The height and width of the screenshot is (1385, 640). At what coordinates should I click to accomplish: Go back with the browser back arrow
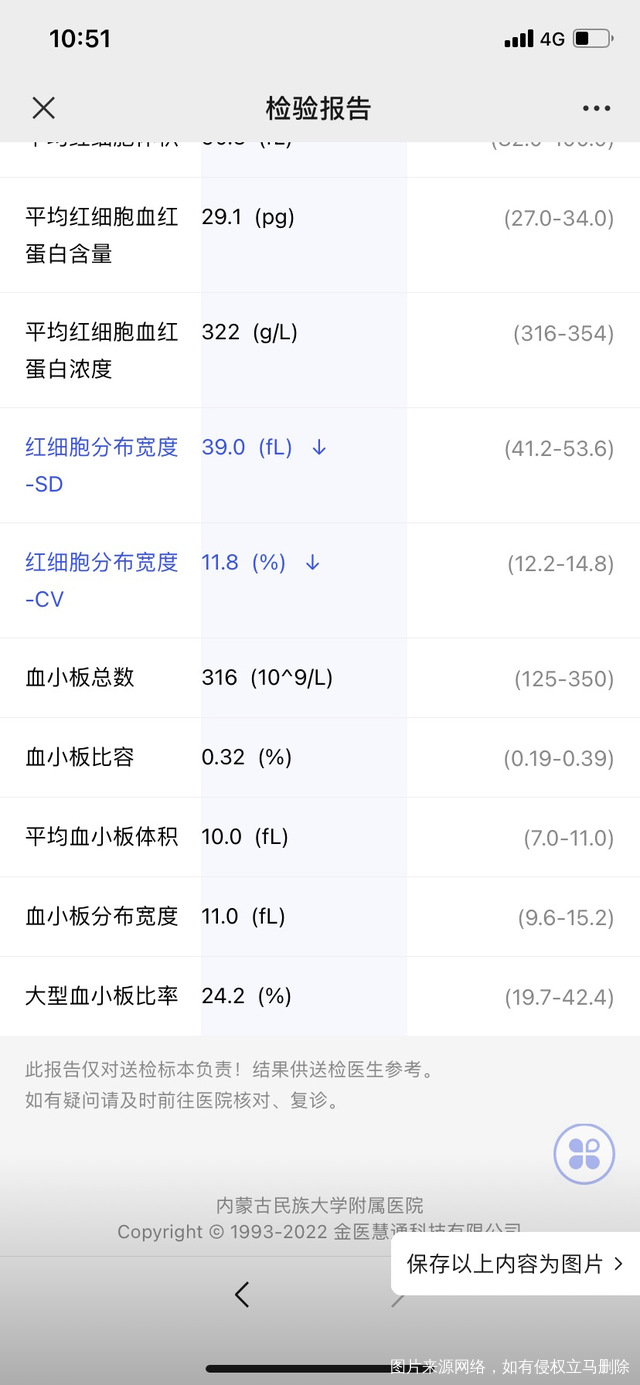241,1295
